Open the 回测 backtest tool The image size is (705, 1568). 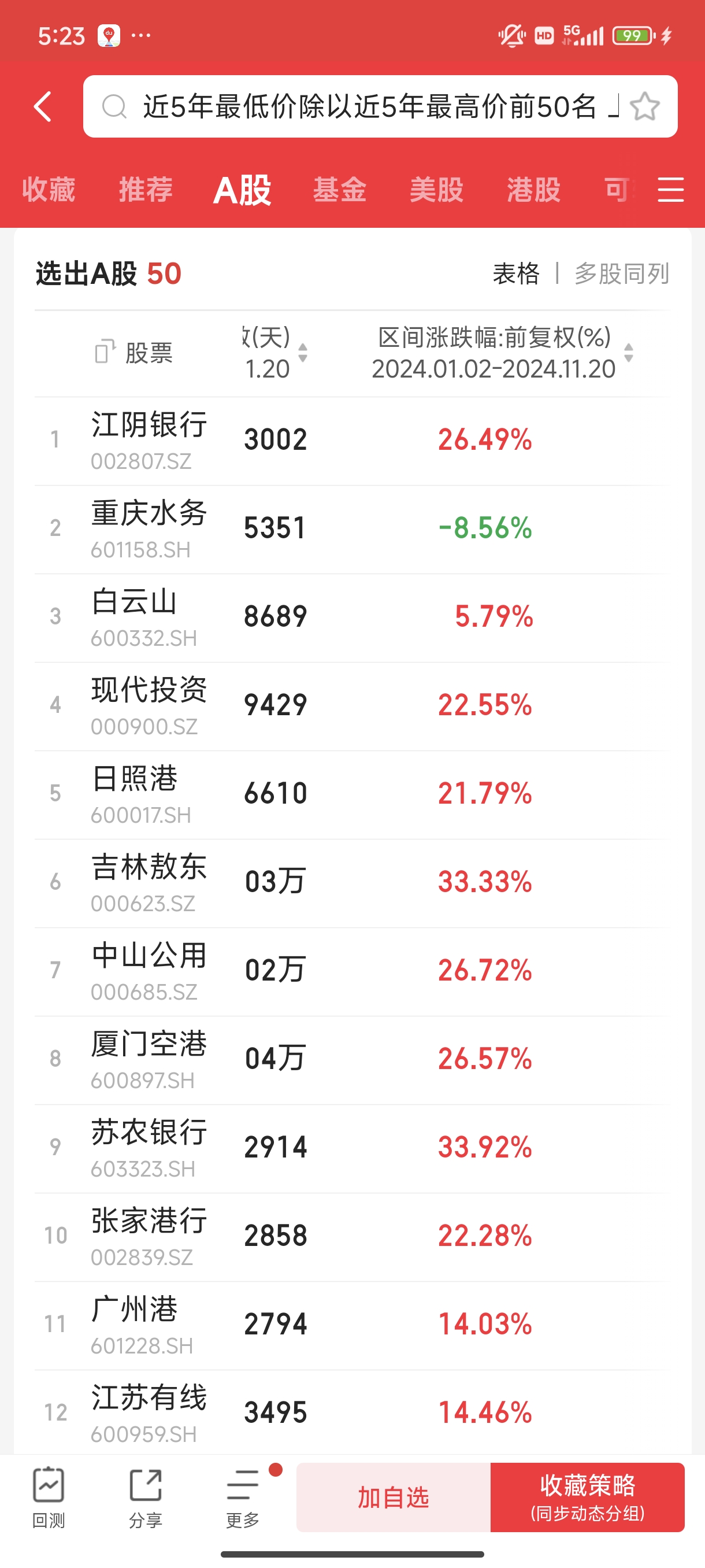click(x=49, y=1497)
